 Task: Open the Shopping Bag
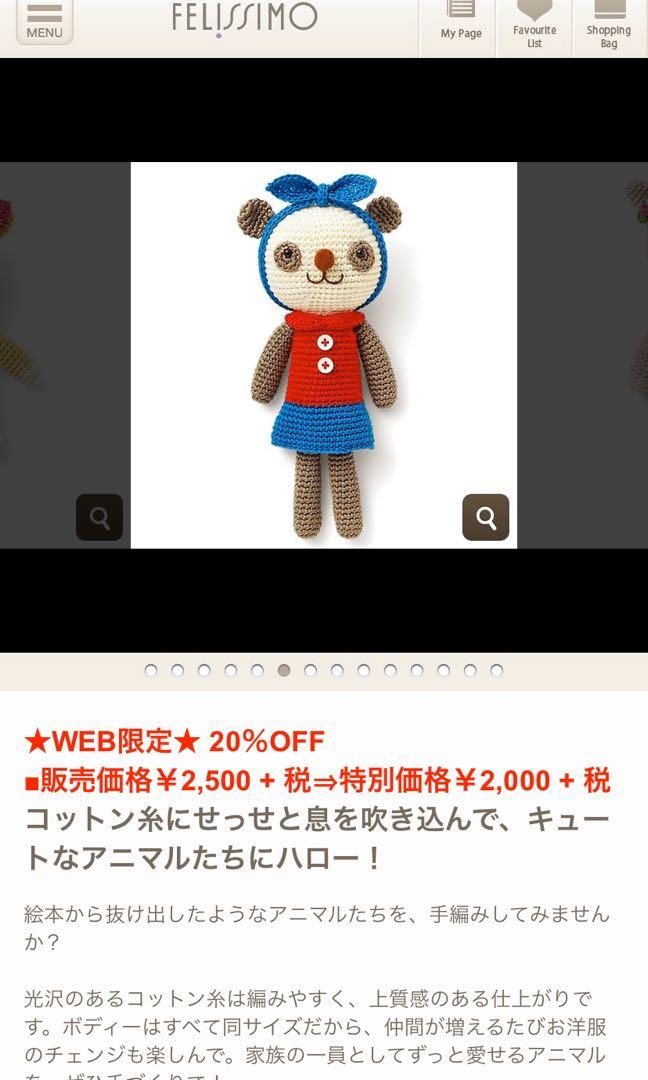[608, 24]
